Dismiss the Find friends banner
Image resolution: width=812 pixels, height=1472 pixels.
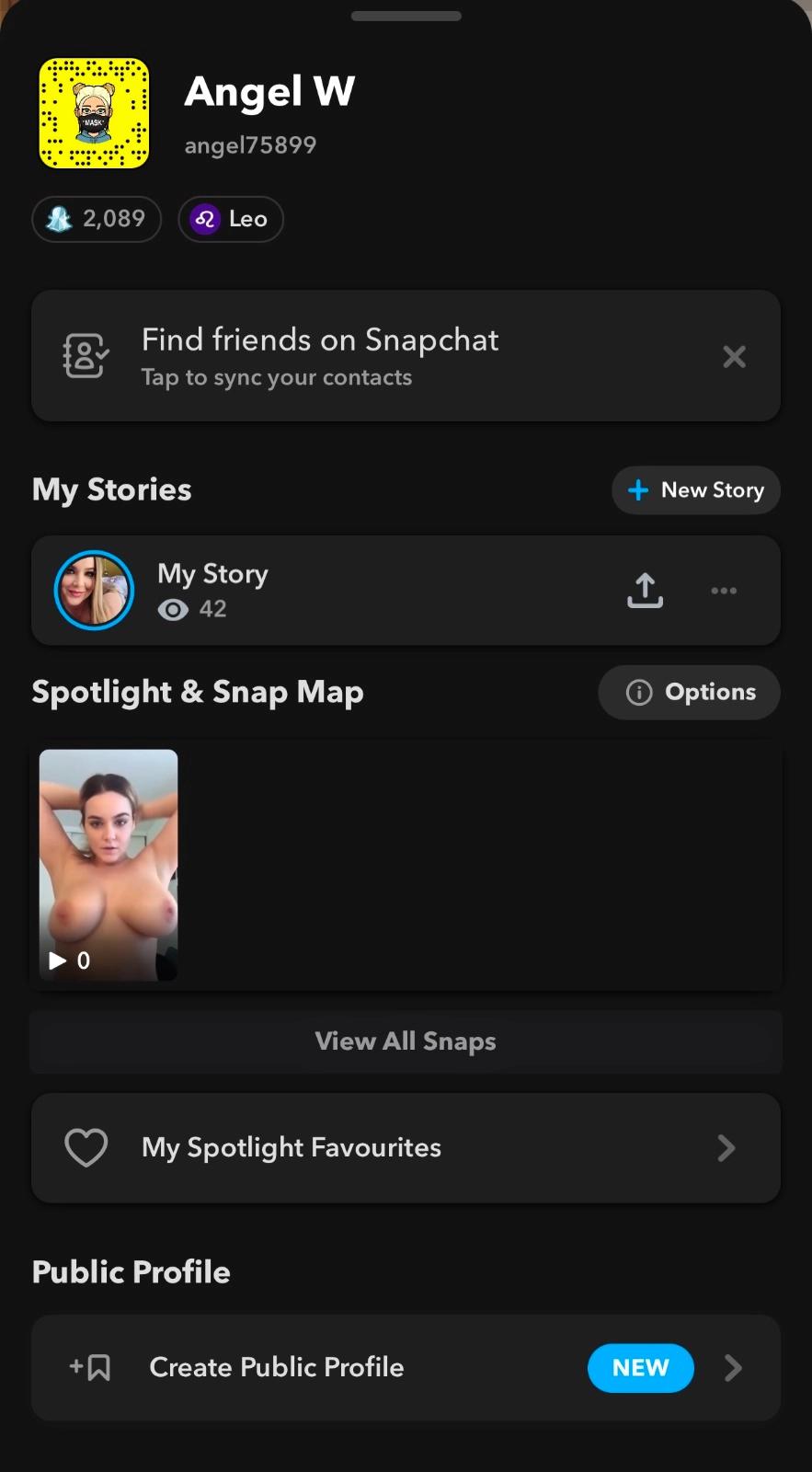(x=734, y=357)
